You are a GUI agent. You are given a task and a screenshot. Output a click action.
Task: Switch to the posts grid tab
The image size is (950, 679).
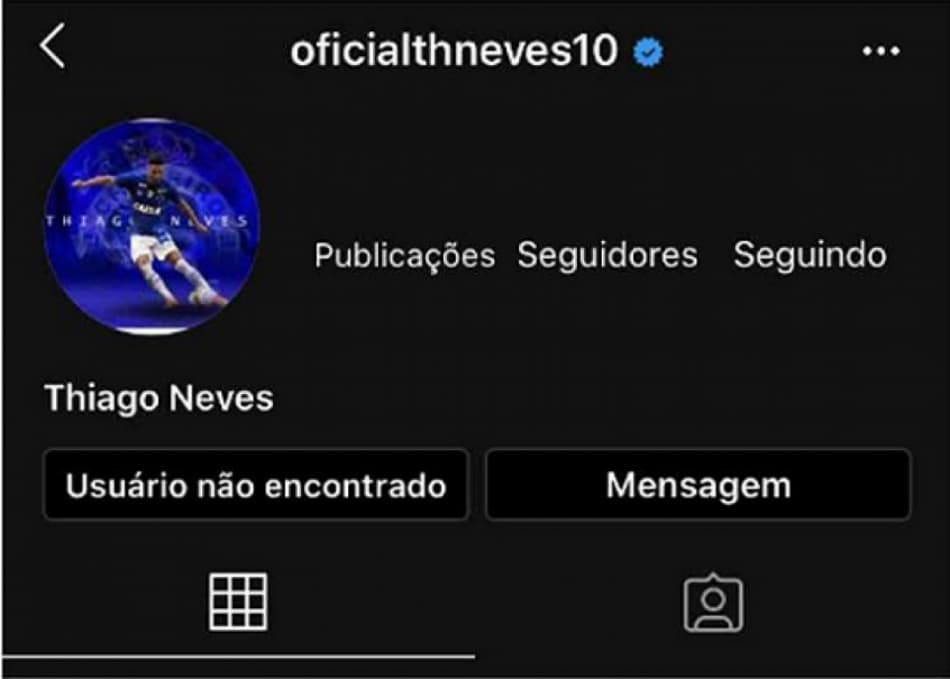click(238, 602)
